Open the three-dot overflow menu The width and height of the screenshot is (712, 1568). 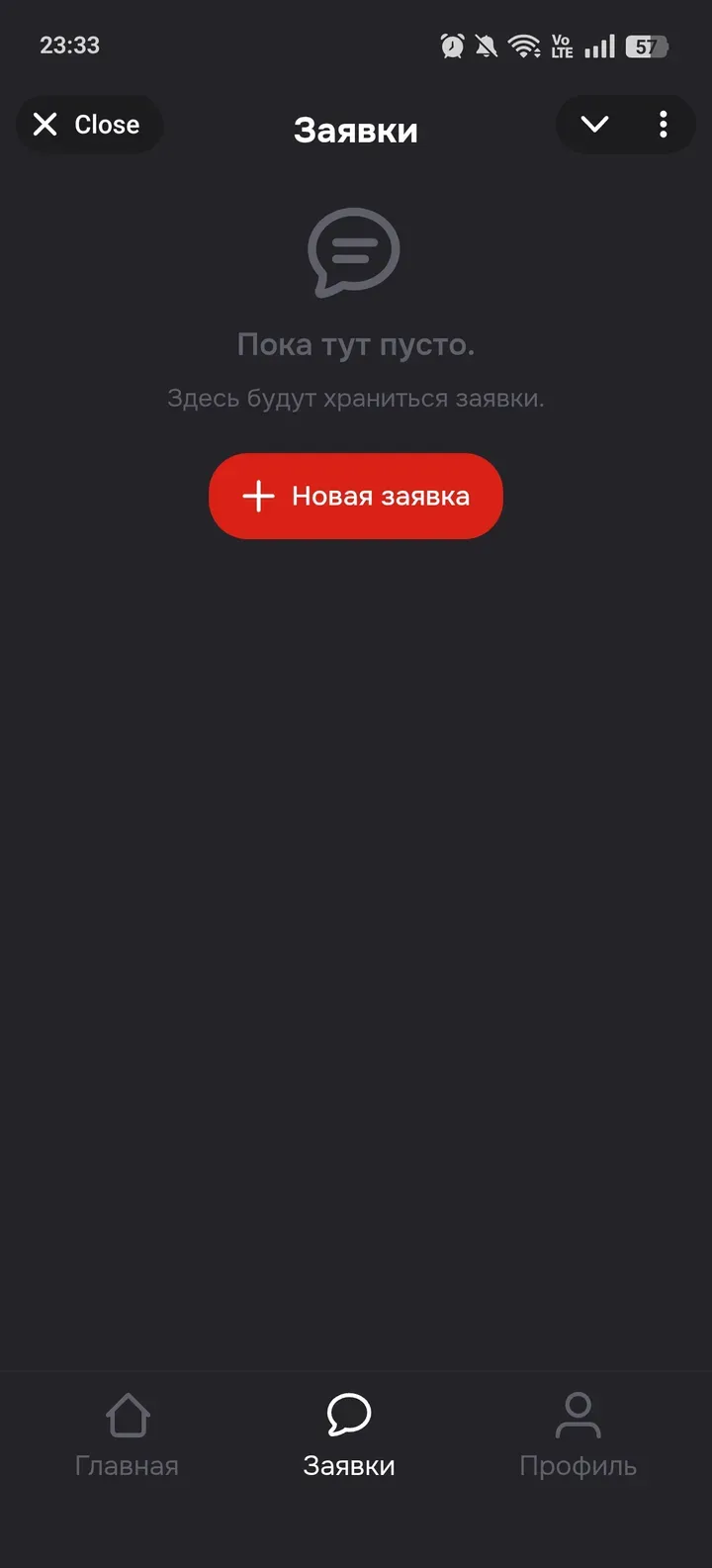(x=664, y=124)
